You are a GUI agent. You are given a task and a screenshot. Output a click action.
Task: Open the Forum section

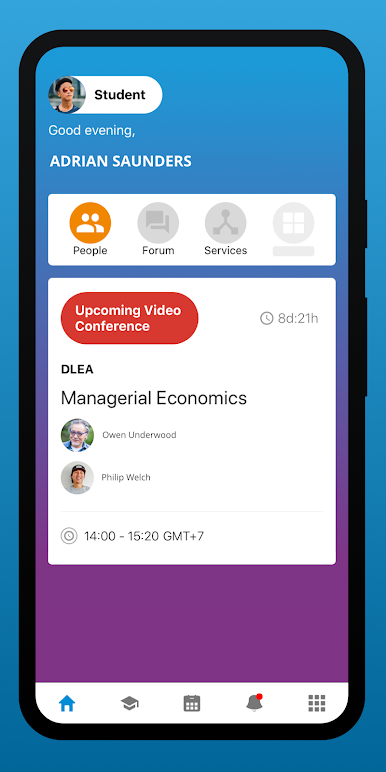click(158, 229)
